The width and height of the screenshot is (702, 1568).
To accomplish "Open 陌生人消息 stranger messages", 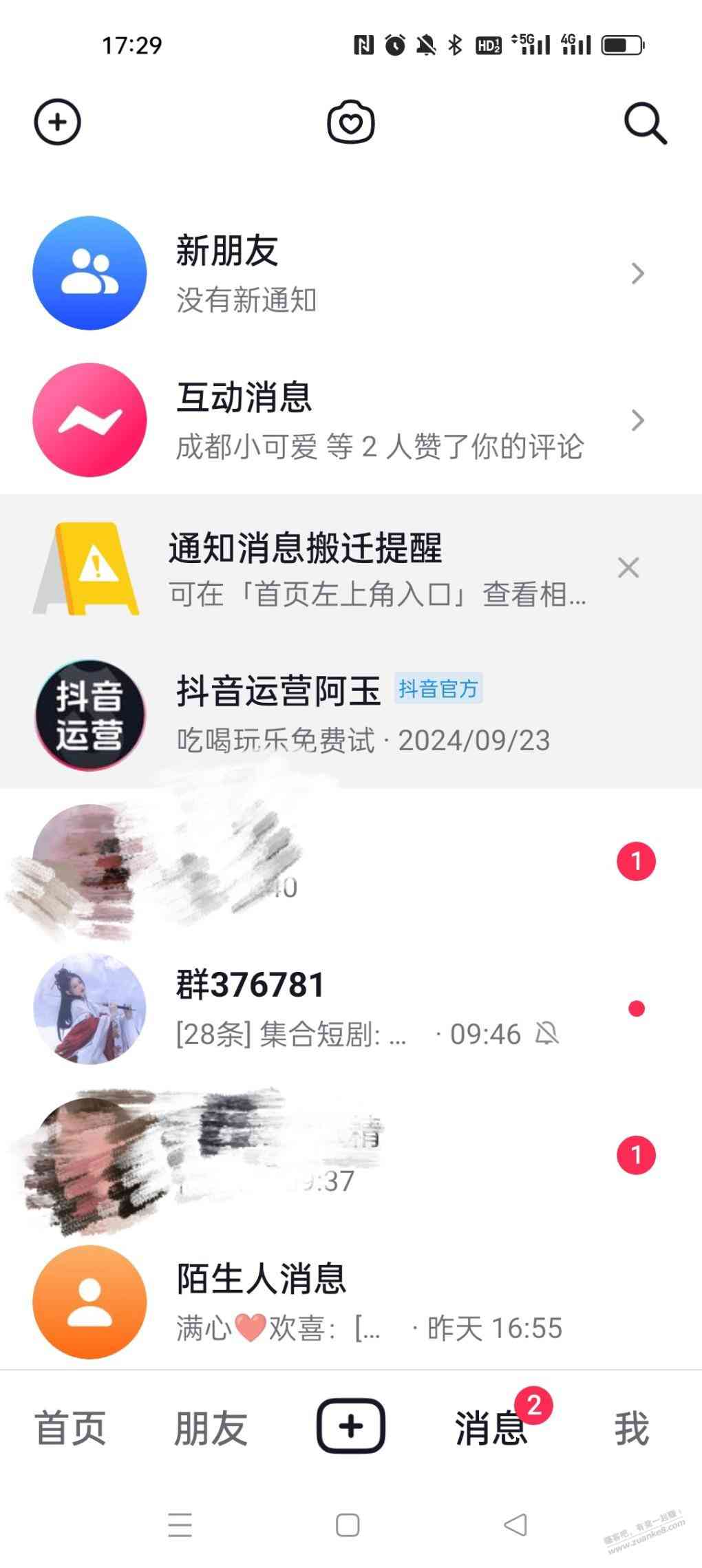I will coord(351,1302).
